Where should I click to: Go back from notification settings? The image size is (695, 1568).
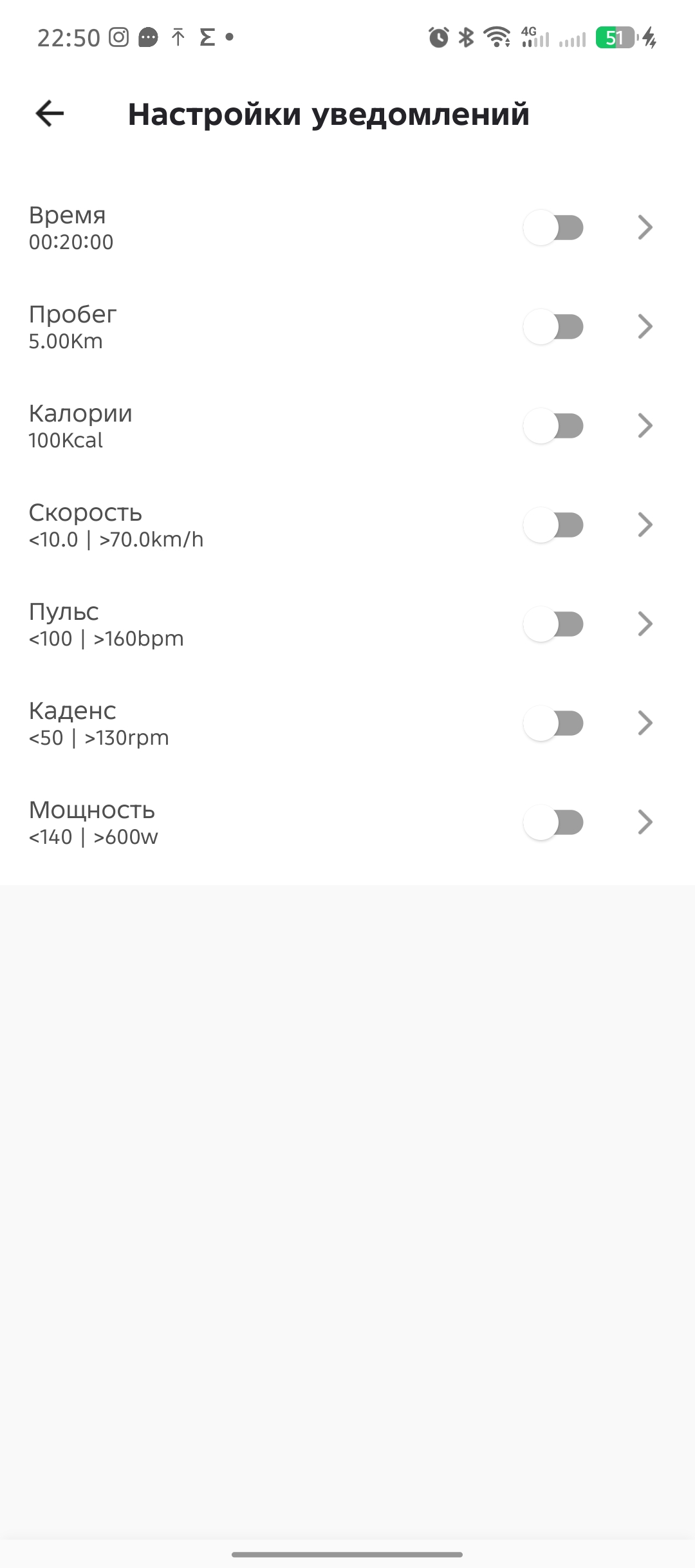pos(50,114)
